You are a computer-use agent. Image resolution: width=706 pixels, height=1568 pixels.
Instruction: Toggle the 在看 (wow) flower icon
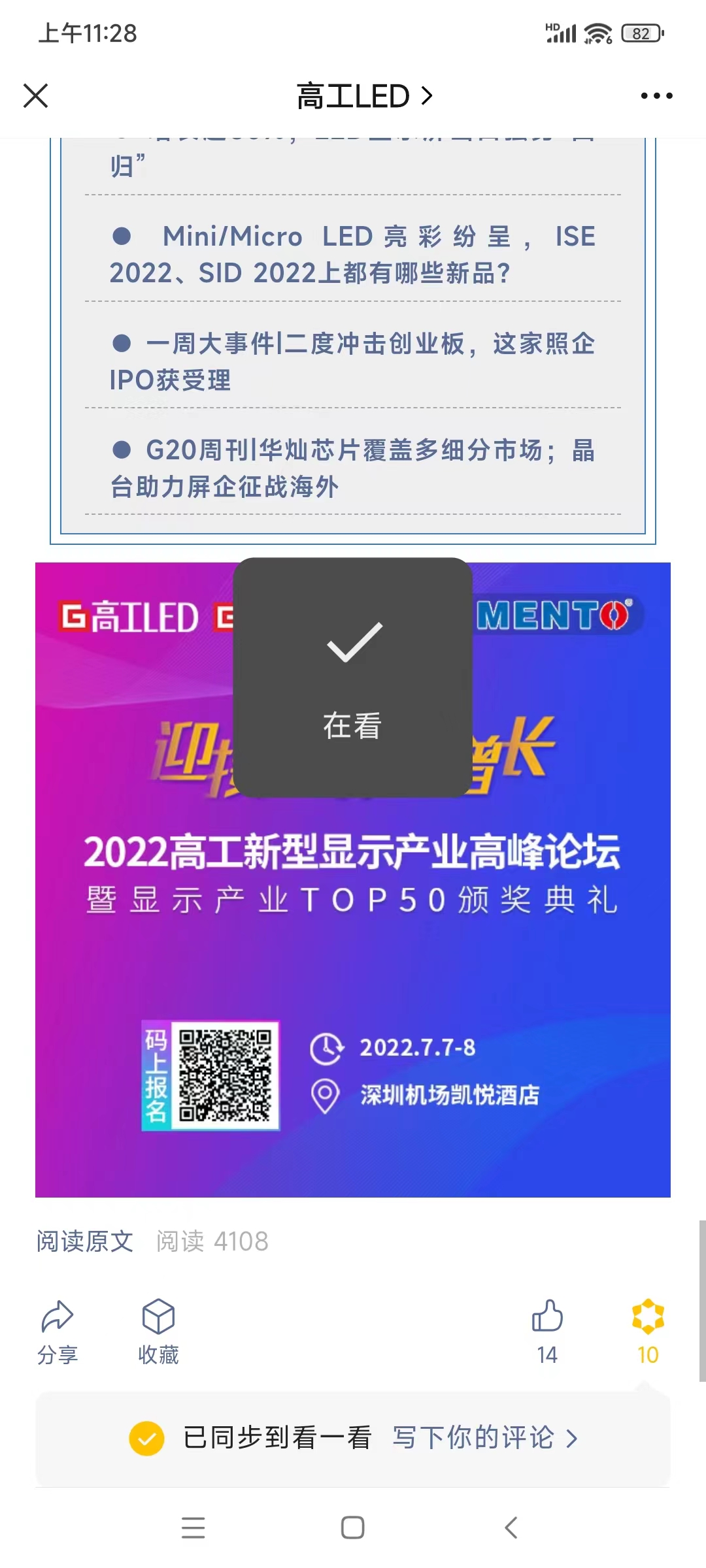tap(648, 1330)
